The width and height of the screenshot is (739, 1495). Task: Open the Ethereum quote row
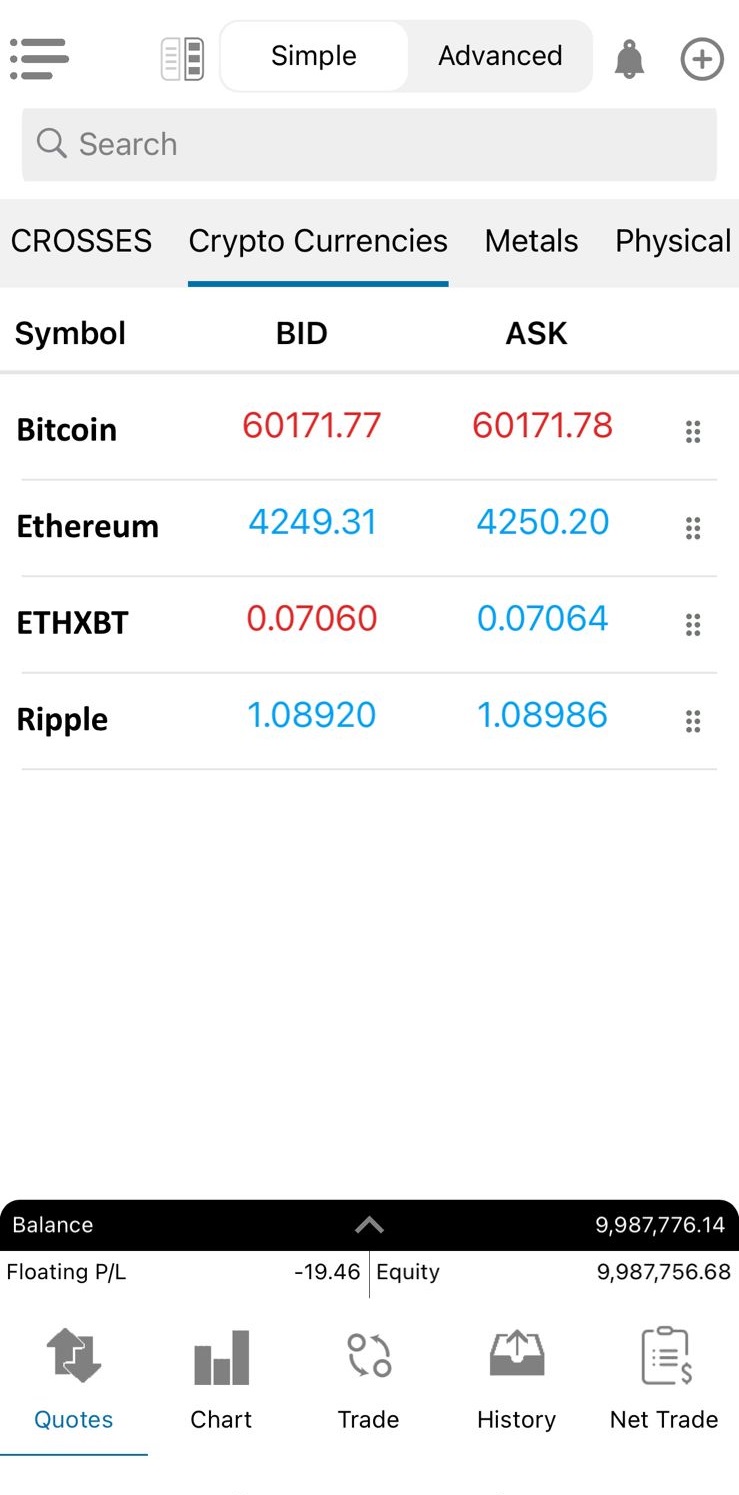click(x=369, y=527)
